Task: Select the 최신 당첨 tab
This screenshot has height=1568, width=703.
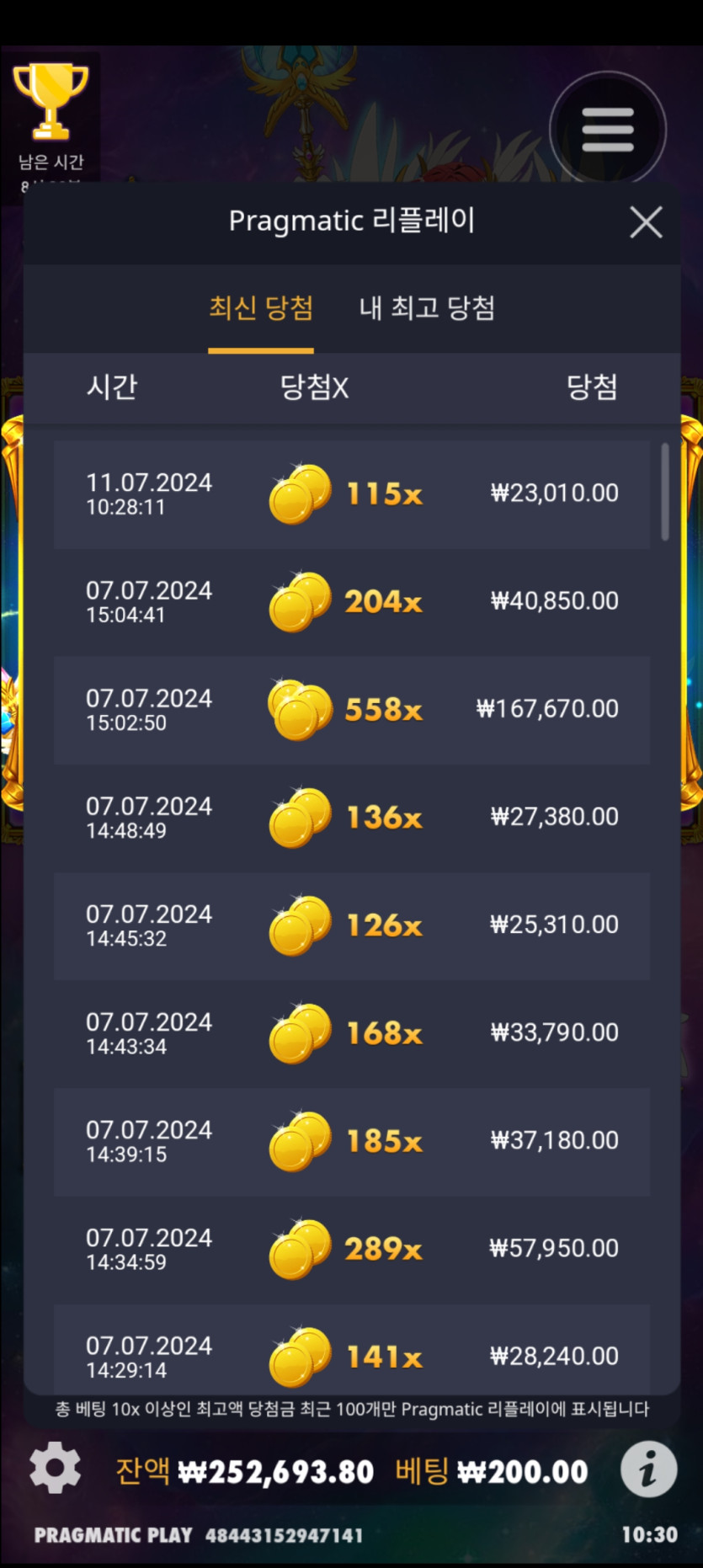Action: [x=261, y=308]
